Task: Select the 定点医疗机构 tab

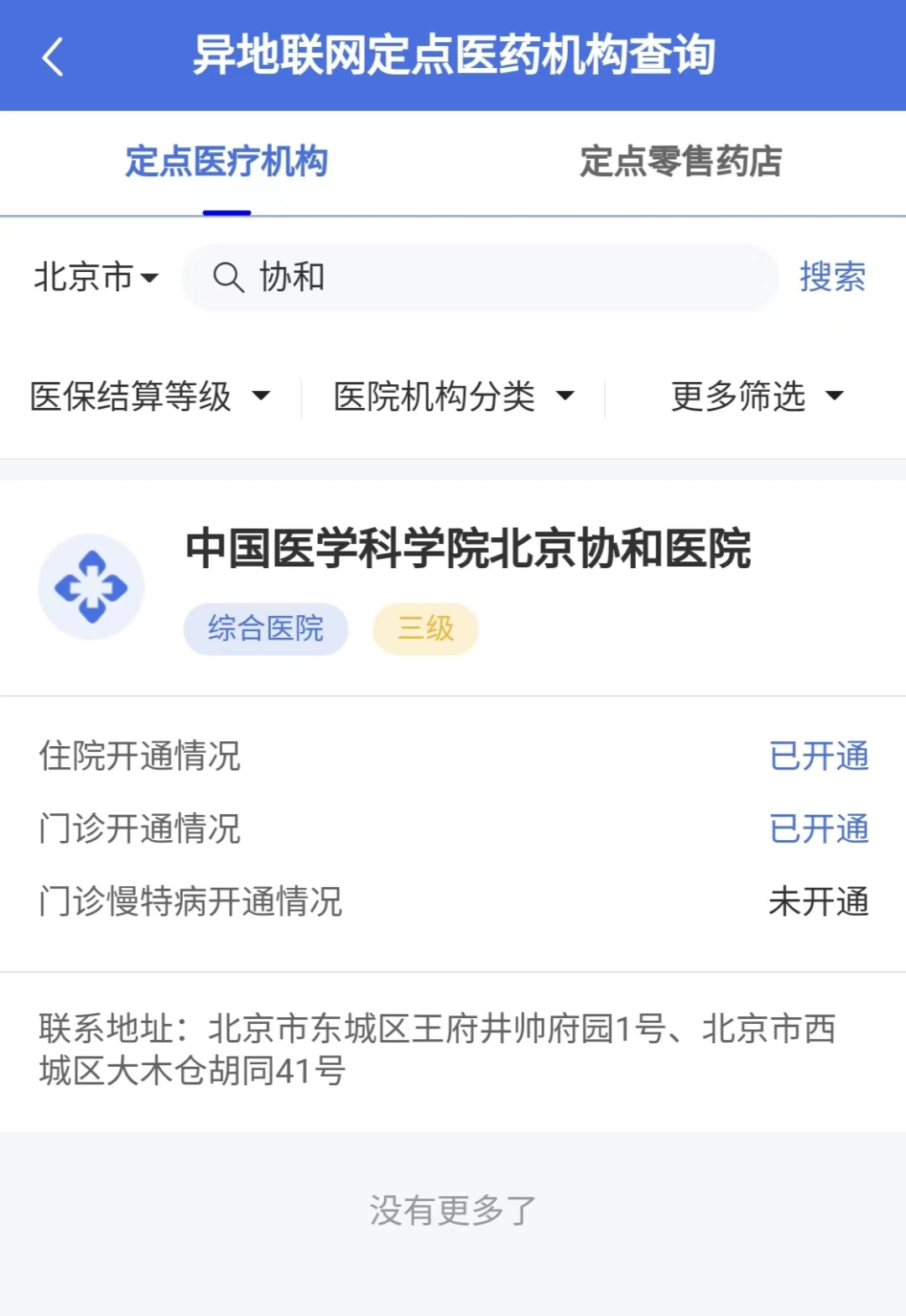Action: pyautogui.click(x=226, y=162)
